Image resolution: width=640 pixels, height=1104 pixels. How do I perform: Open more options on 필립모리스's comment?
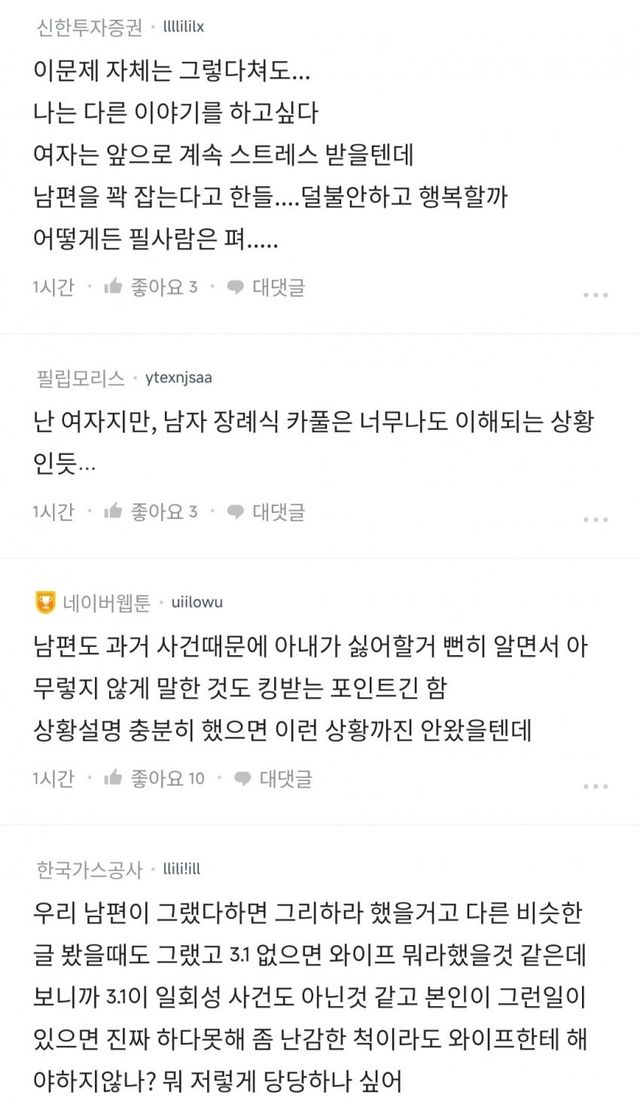pyautogui.click(x=595, y=519)
